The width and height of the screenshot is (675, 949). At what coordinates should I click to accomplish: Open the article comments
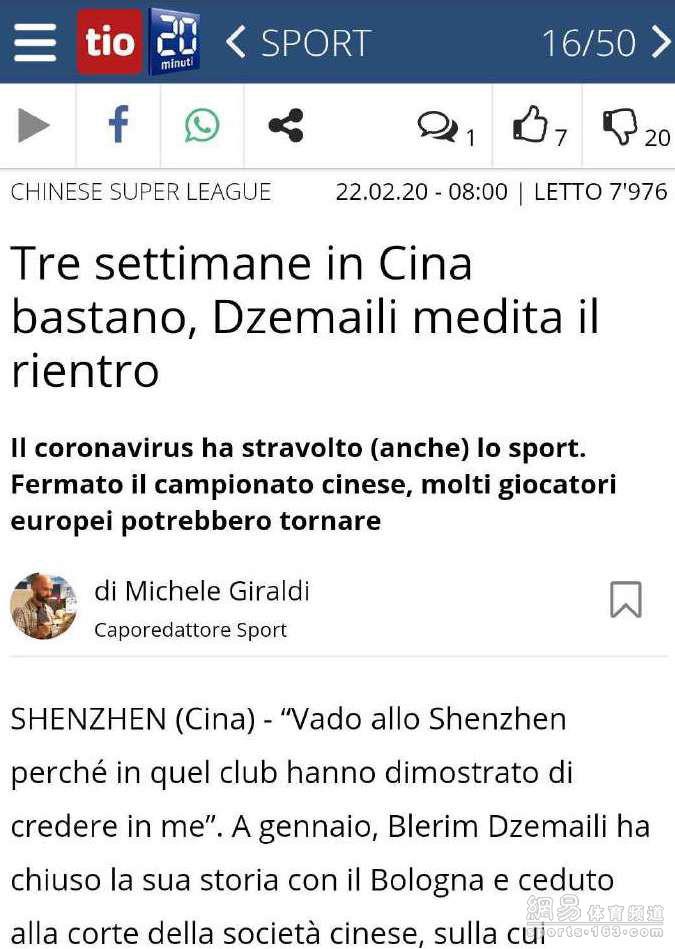(446, 128)
